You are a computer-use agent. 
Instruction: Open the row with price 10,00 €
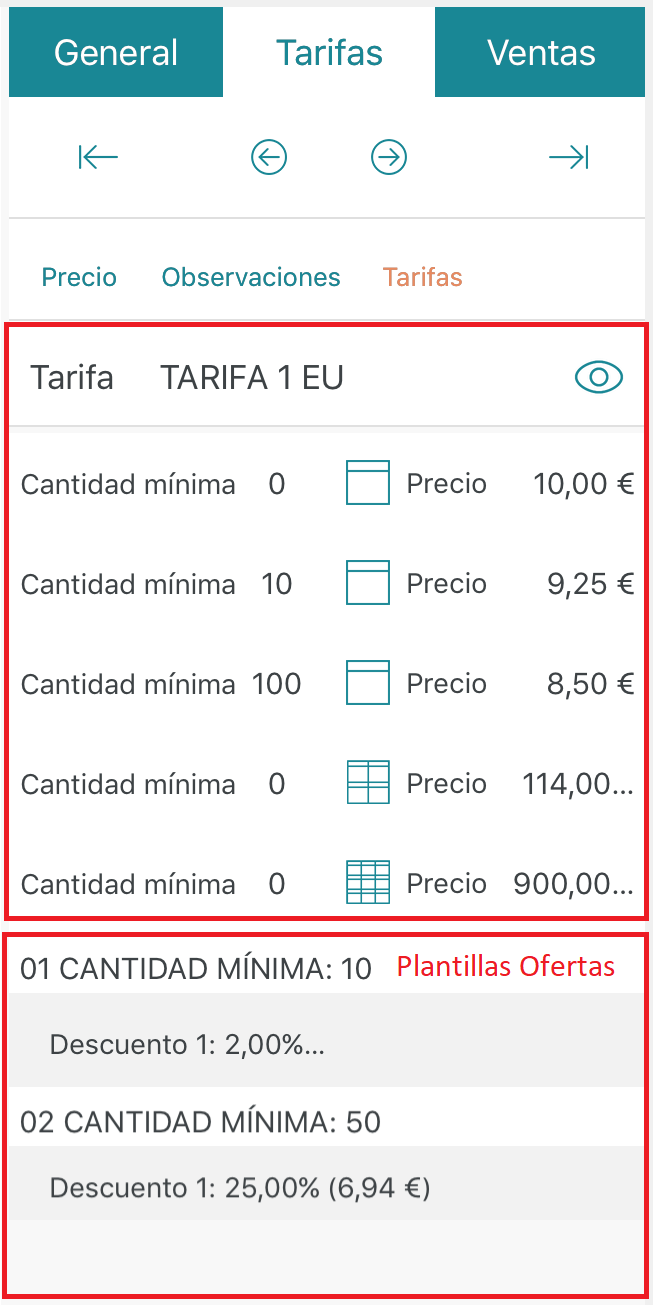coord(327,484)
